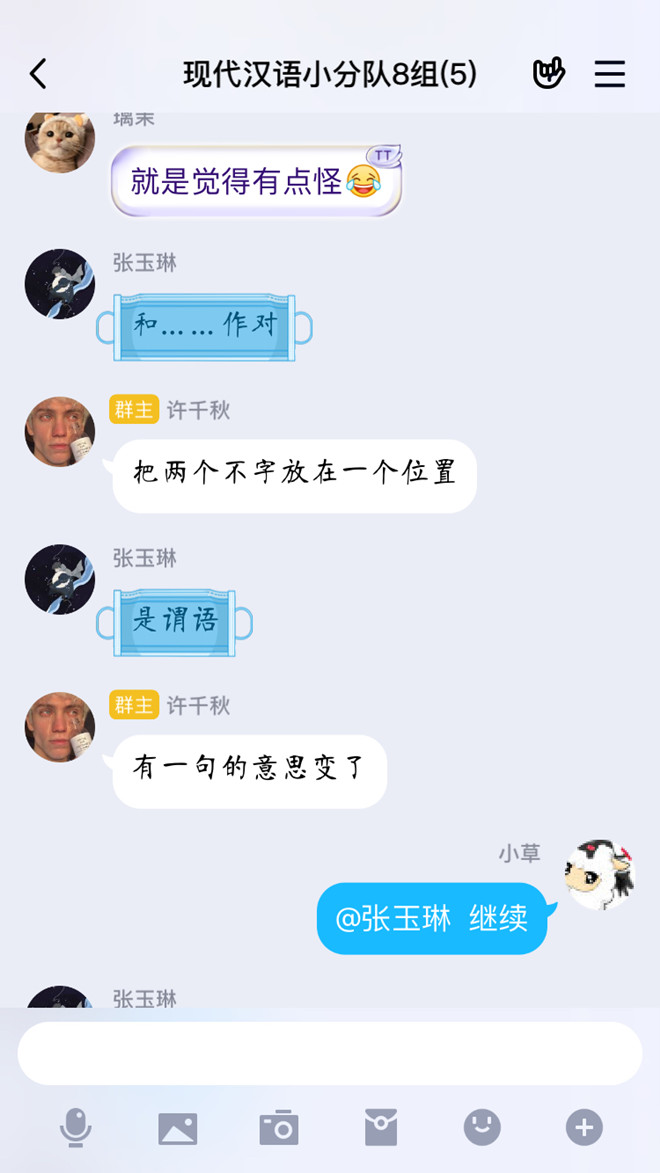Open the group chat menu

610,74
